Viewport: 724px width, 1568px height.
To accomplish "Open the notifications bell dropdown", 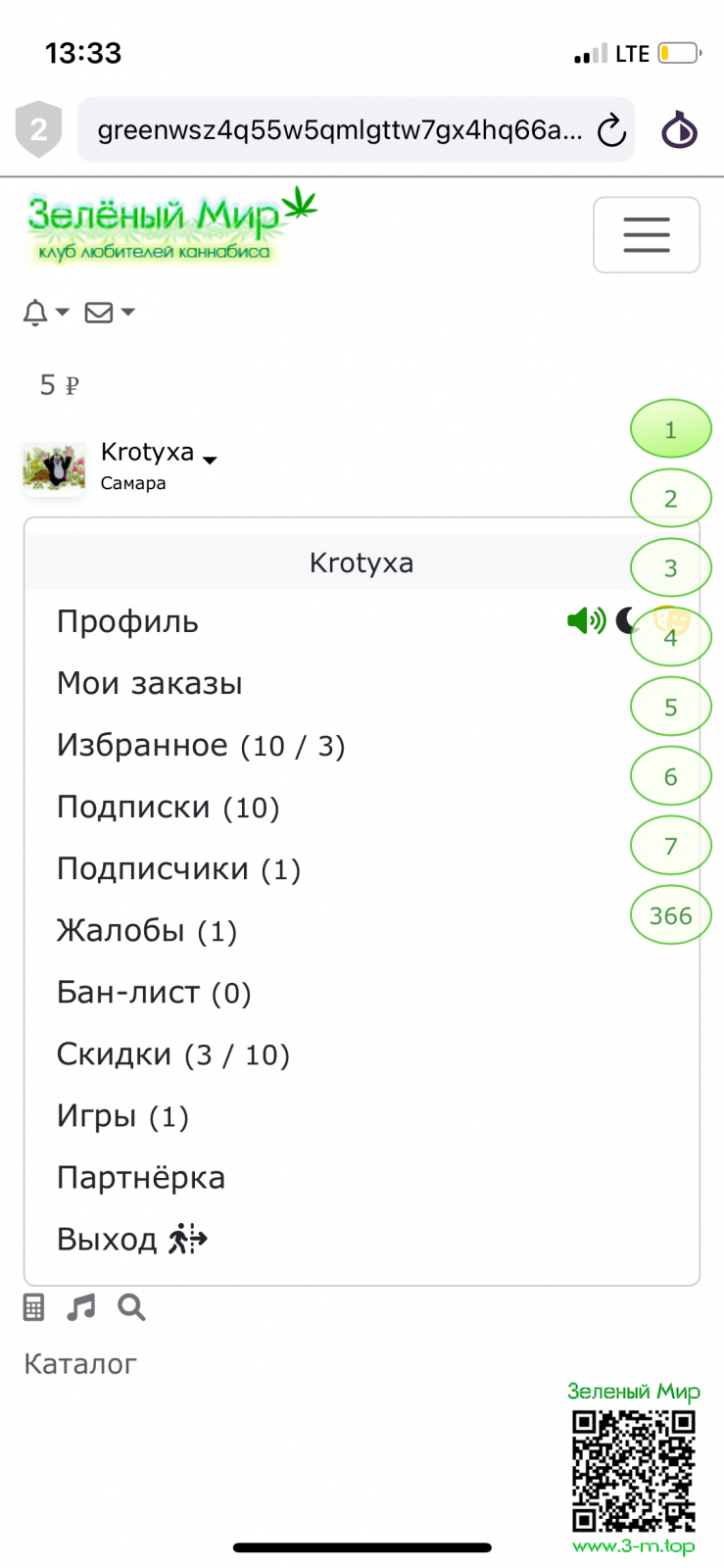I will click(44, 313).
